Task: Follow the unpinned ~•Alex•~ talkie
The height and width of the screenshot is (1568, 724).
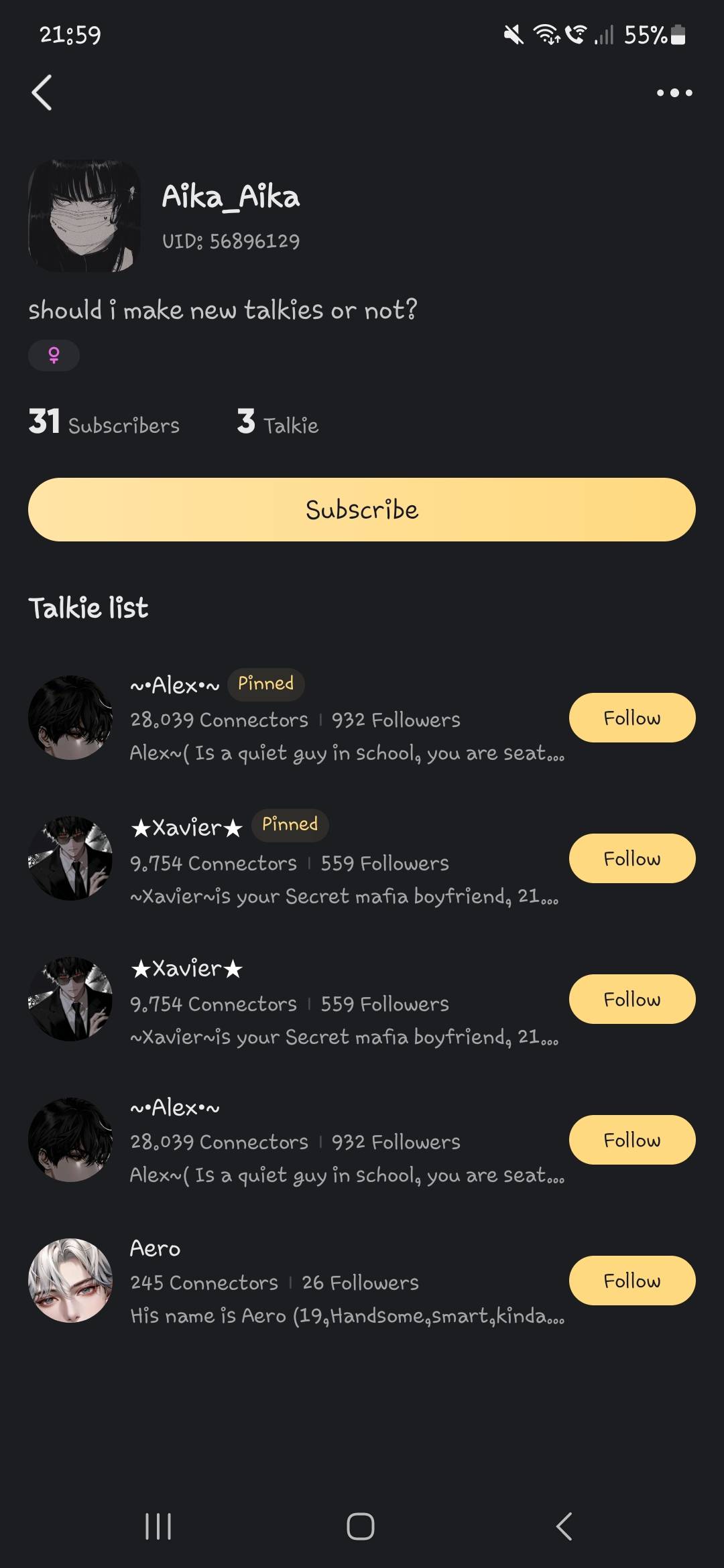Action: (x=631, y=1140)
